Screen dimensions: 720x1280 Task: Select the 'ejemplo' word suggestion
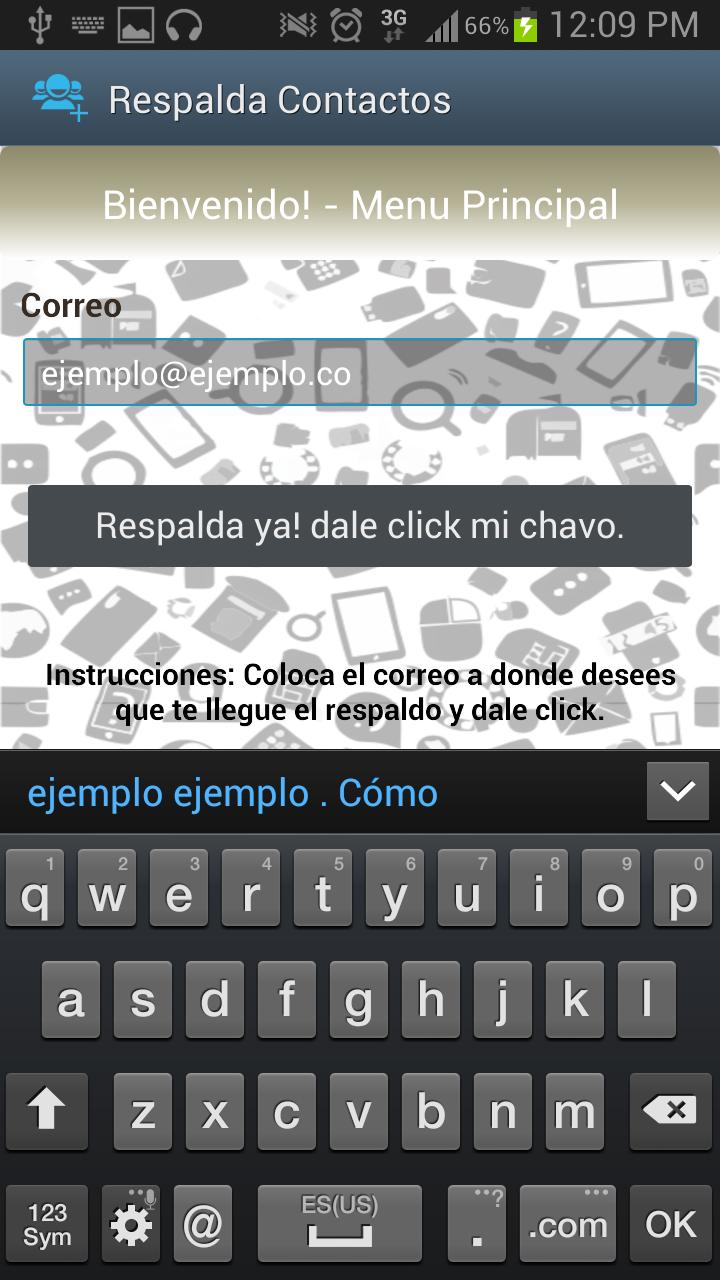pyautogui.click(x=95, y=793)
